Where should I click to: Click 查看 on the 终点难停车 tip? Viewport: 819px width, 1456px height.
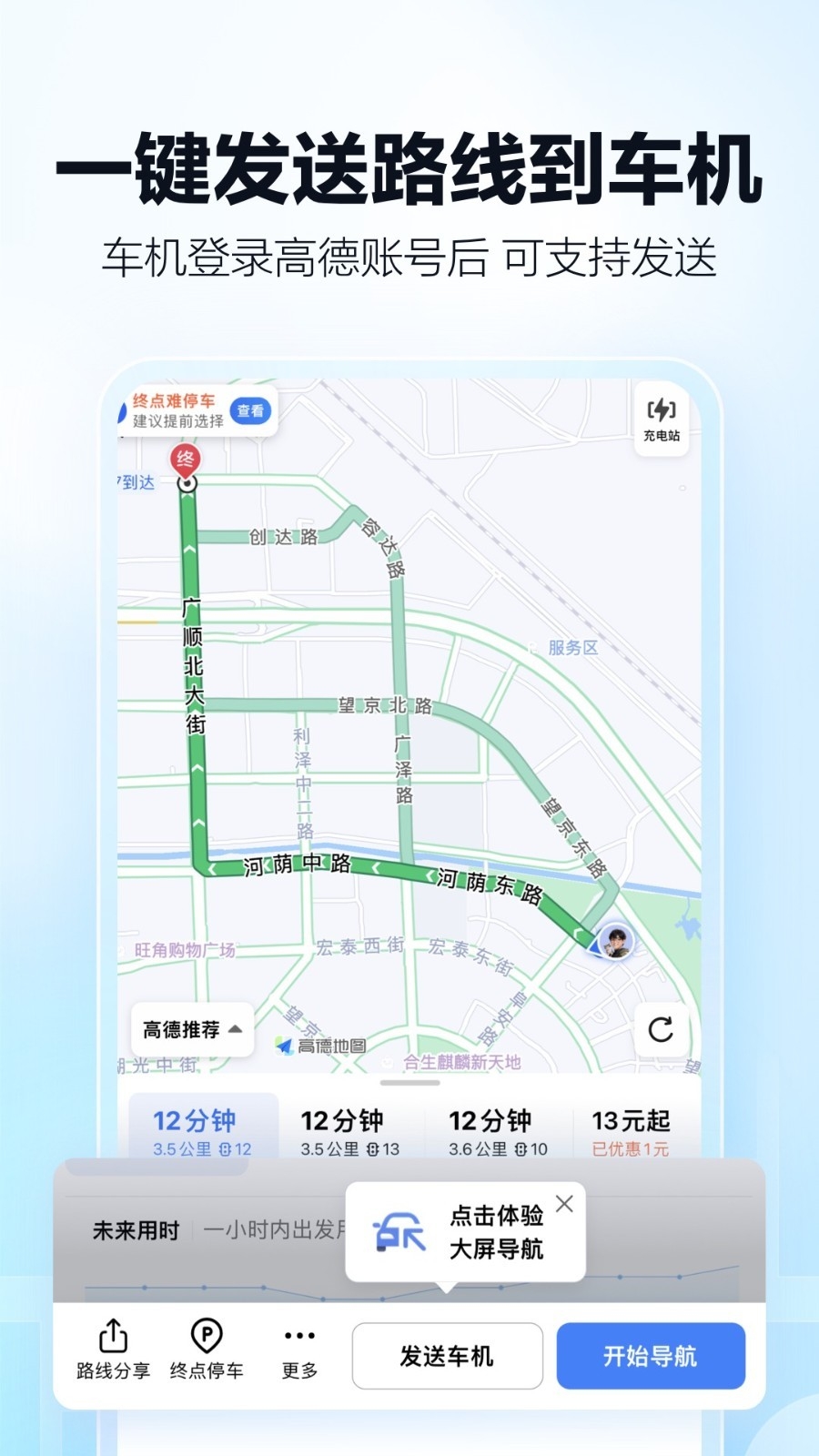[250, 409]
